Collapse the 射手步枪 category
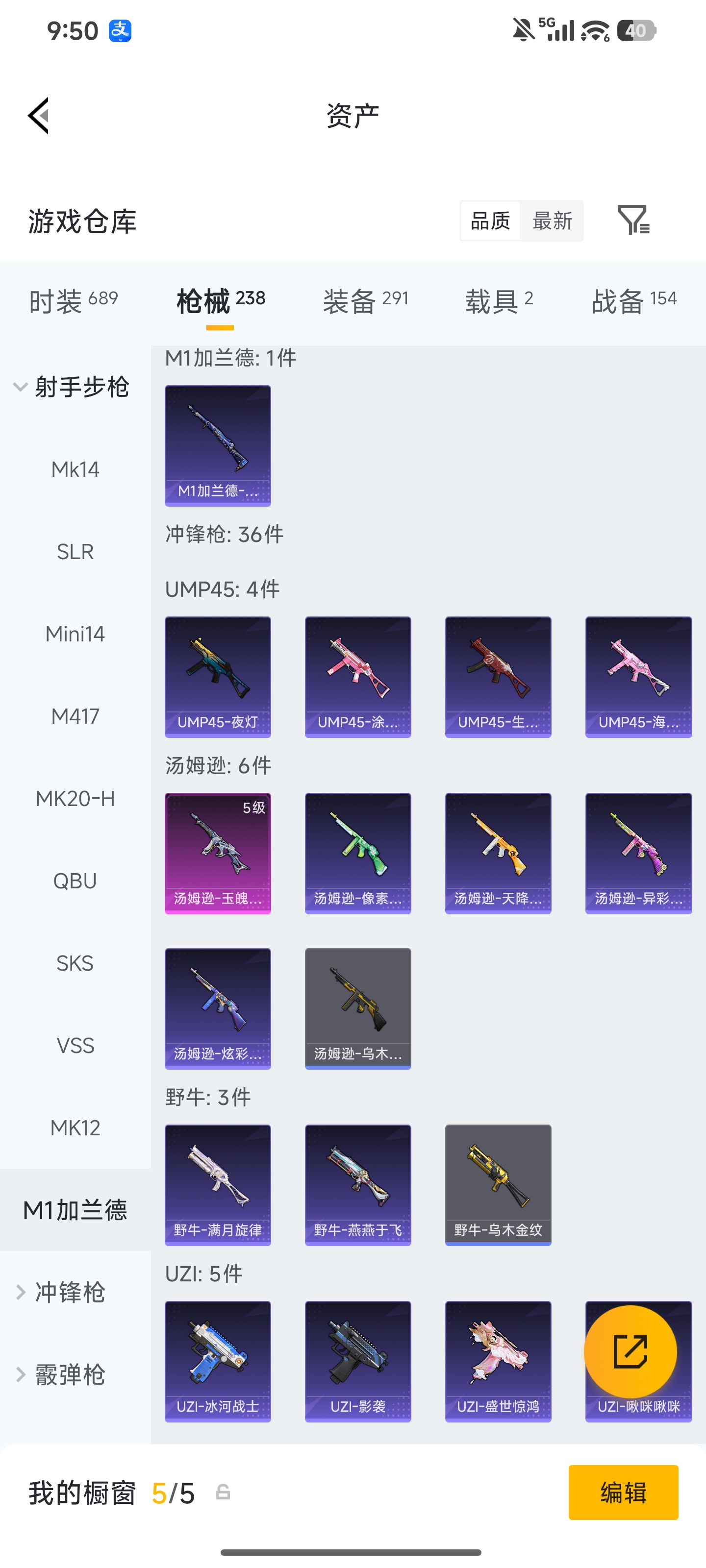This screenshot has width=706, height=1568. (x=72, y=387)
